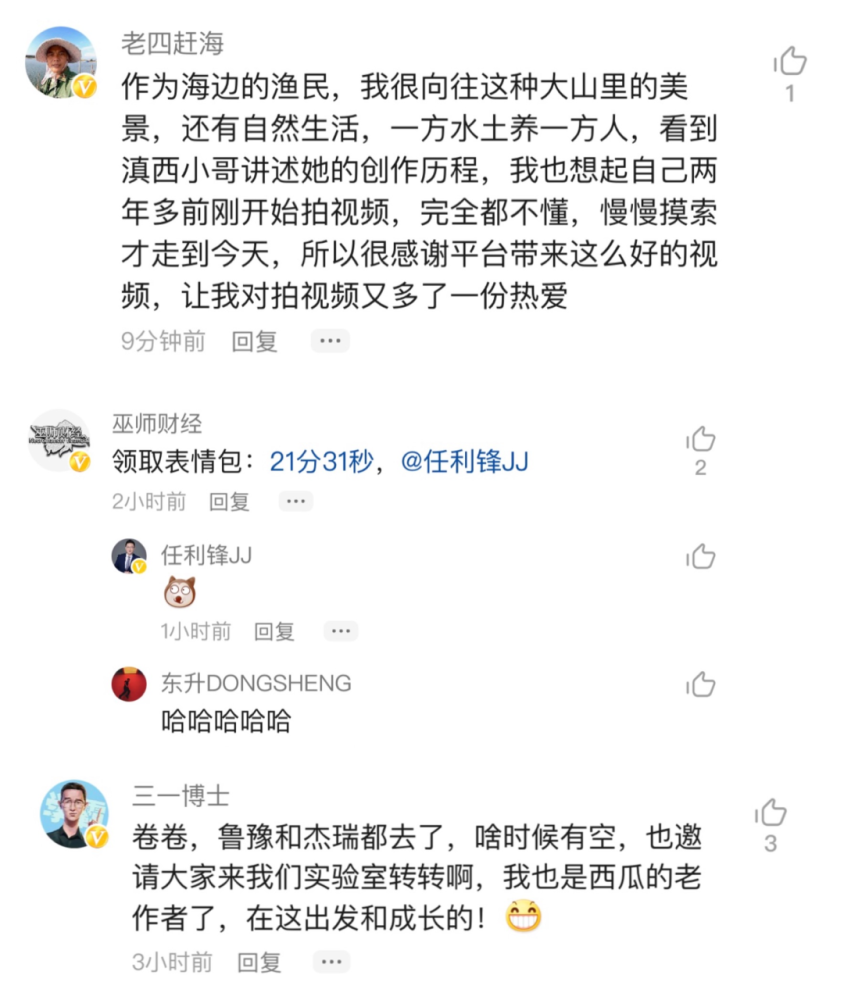This screenshot has height=1000, width=844.
Task: Reply to 老四赶海's comment
Action: (x=254, y=342)
